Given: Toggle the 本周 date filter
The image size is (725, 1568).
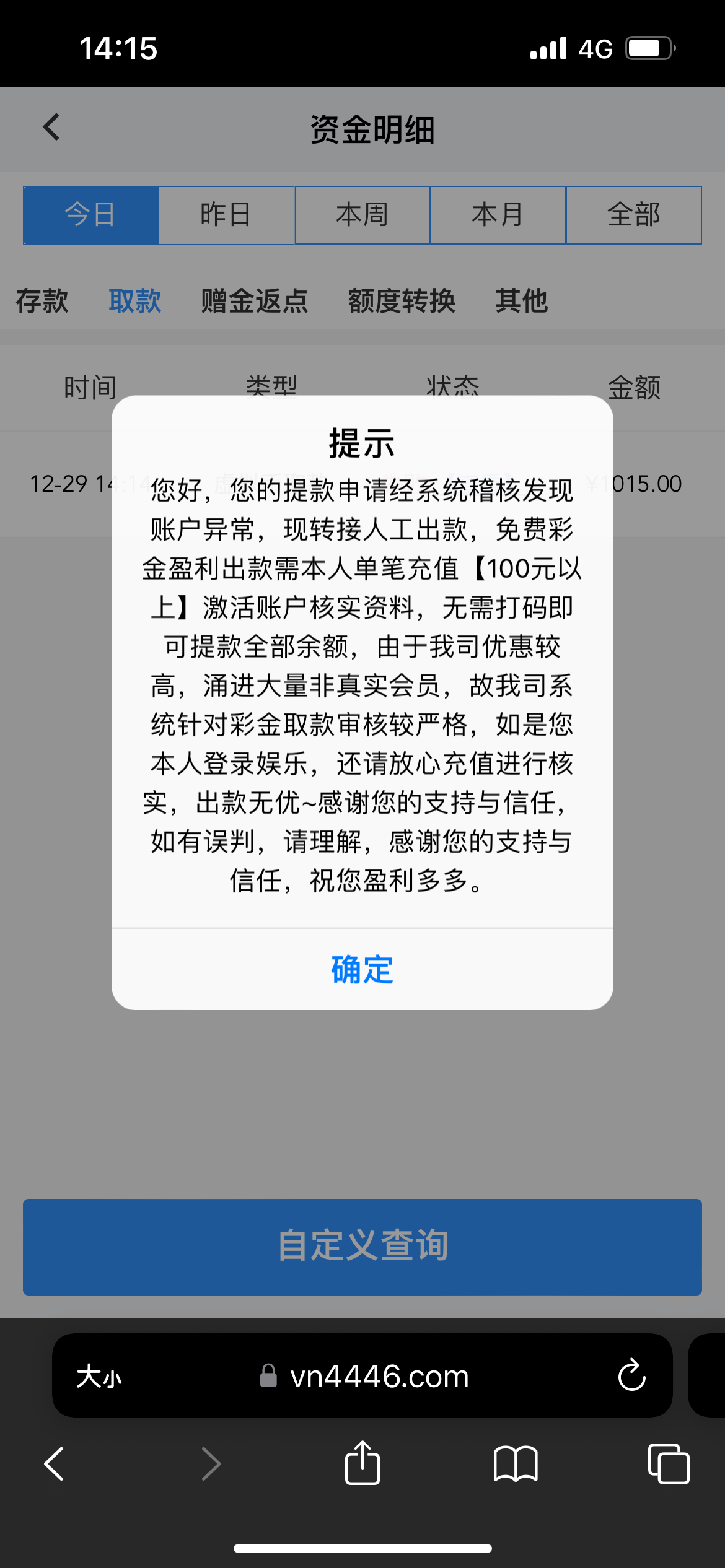Looking at the screenshot, I should (x=362, y=215).
